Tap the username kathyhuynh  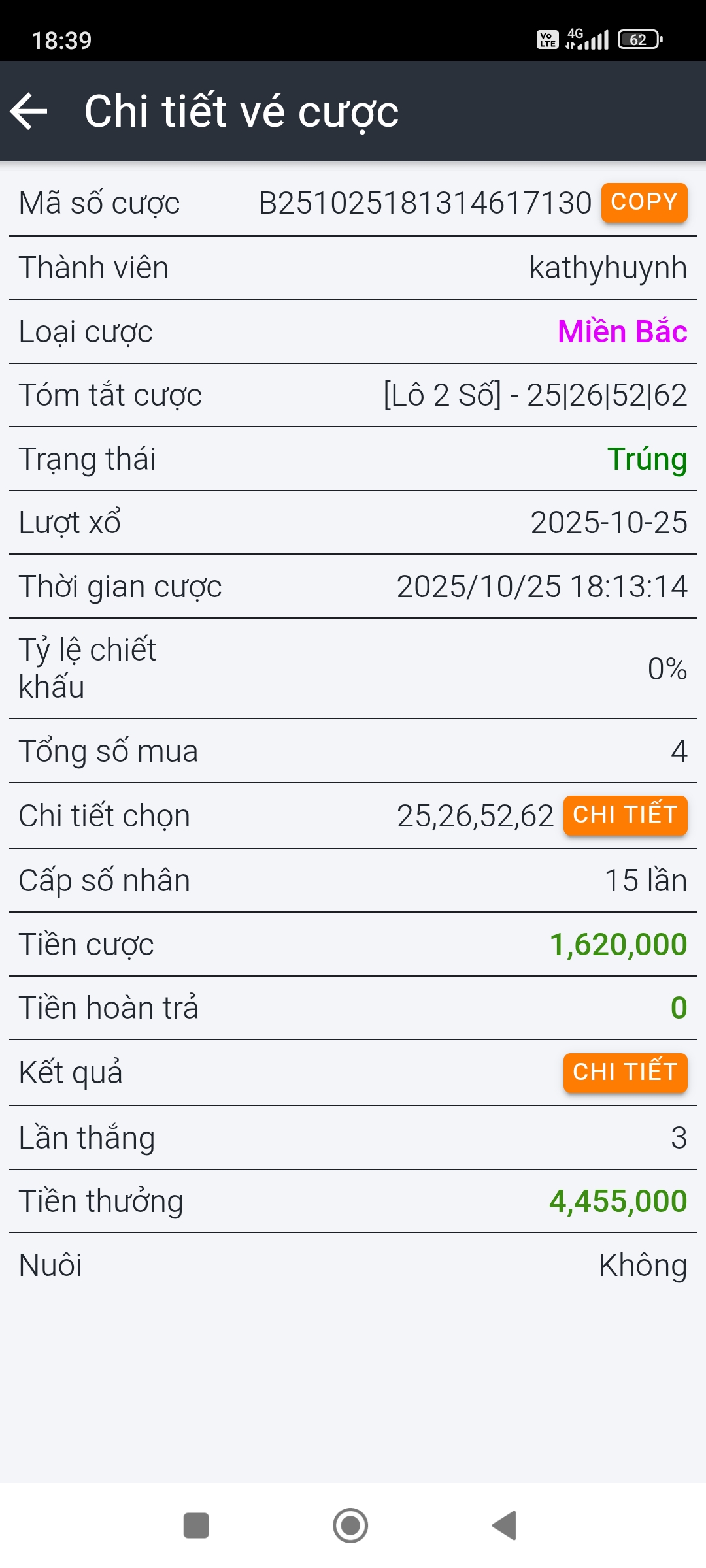[x=608, y=267]
